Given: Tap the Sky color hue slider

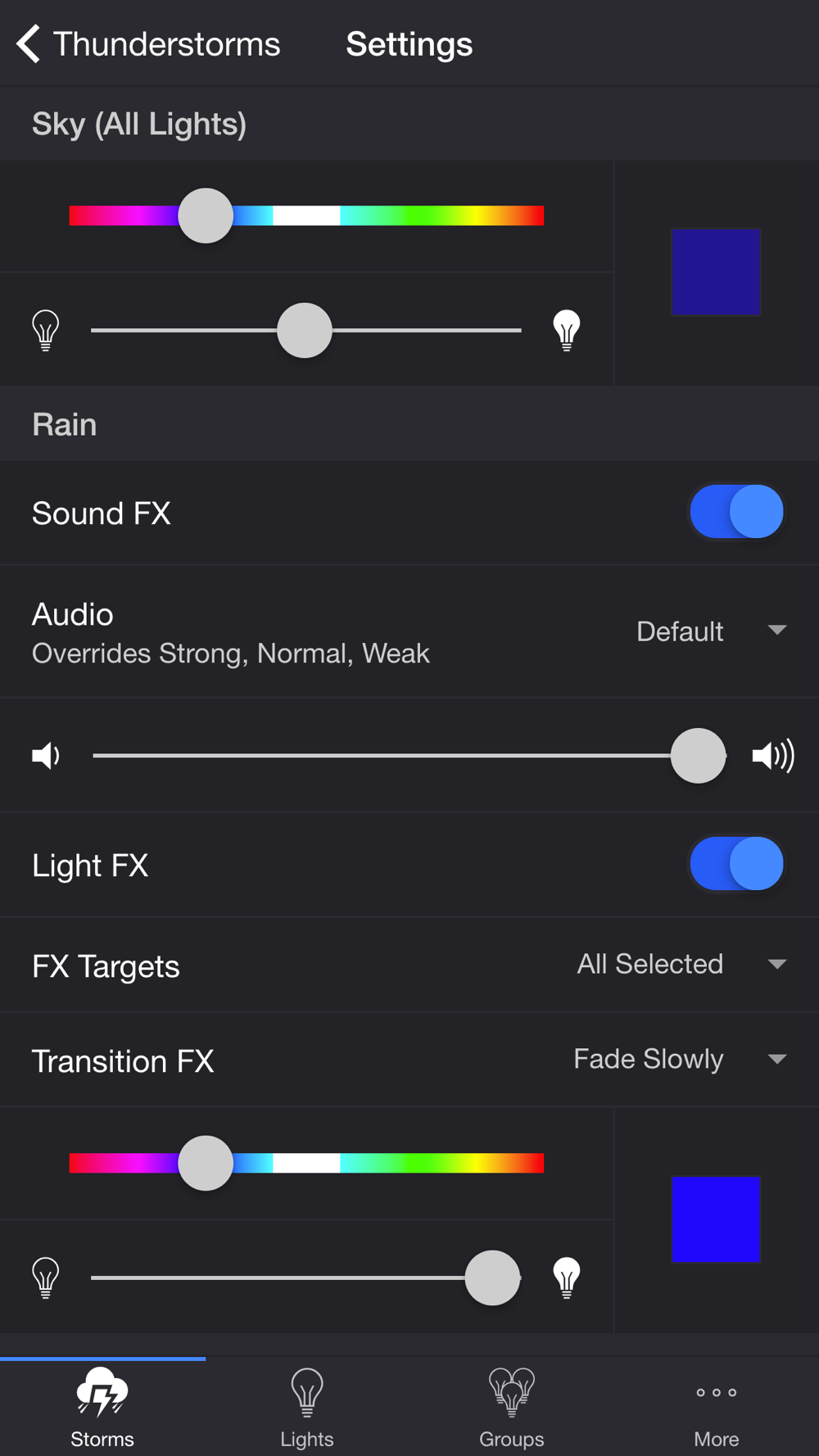Looking at the screenshot, I should tap(306, 215).
